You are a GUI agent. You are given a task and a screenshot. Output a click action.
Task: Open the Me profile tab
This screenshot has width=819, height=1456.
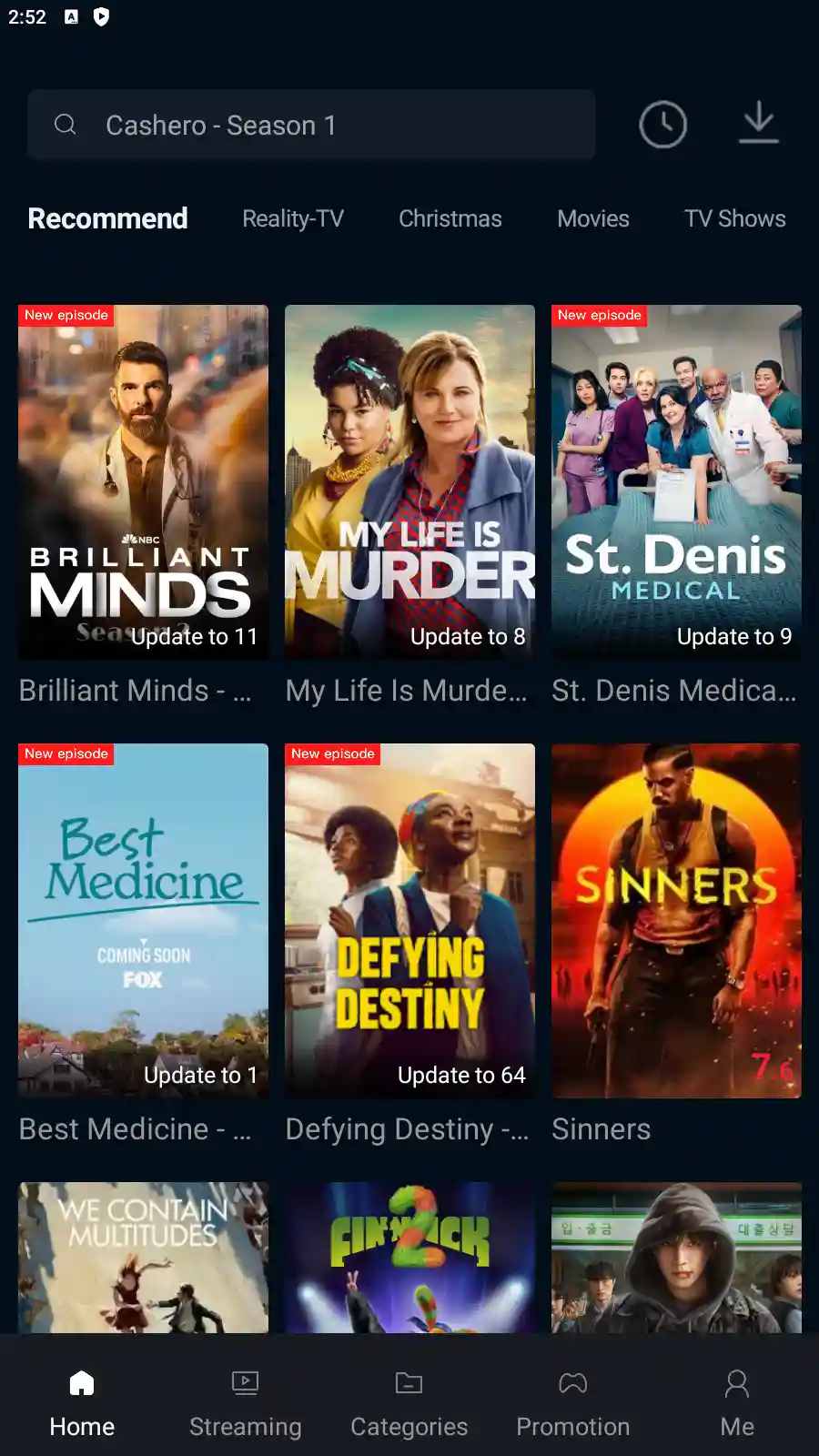(737, 1403)
